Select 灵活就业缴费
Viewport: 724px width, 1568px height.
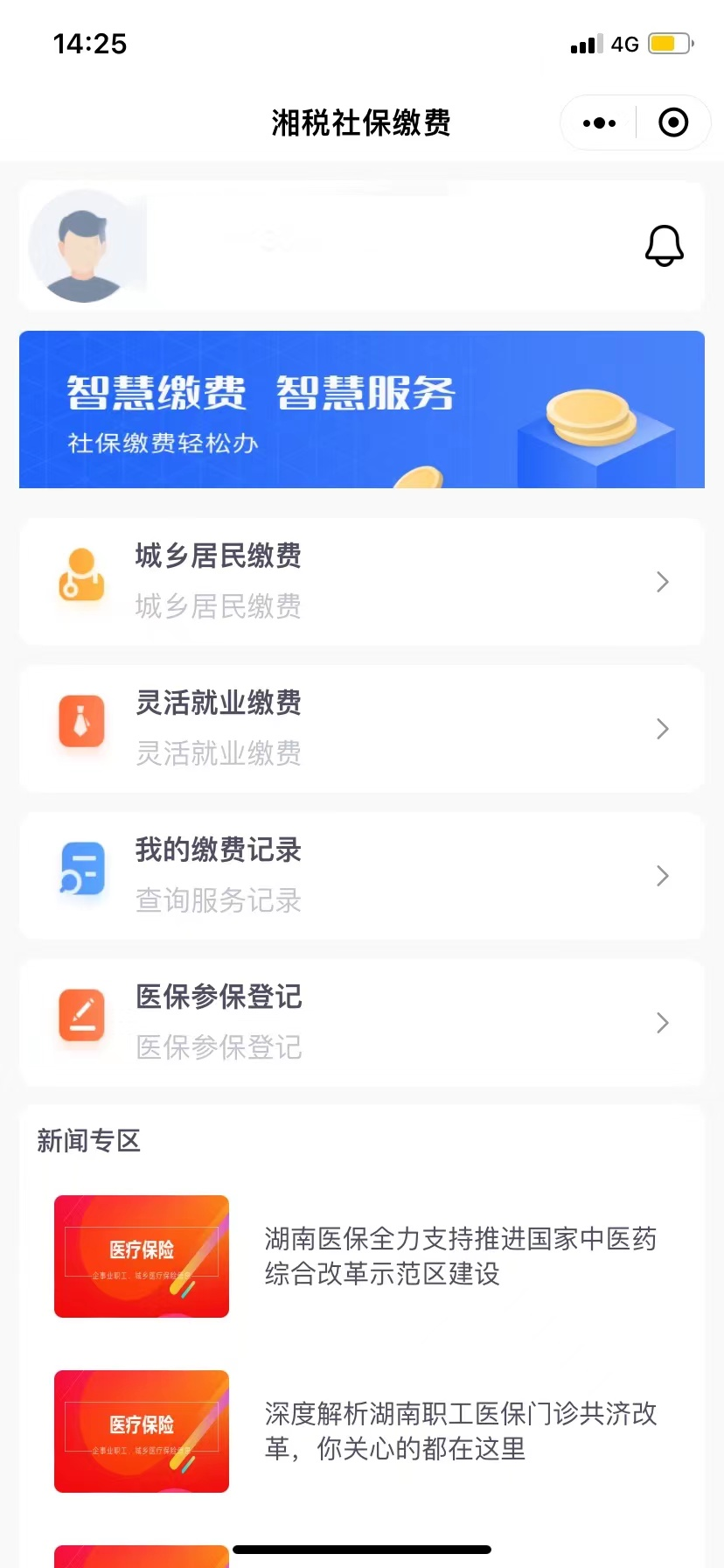362,729
